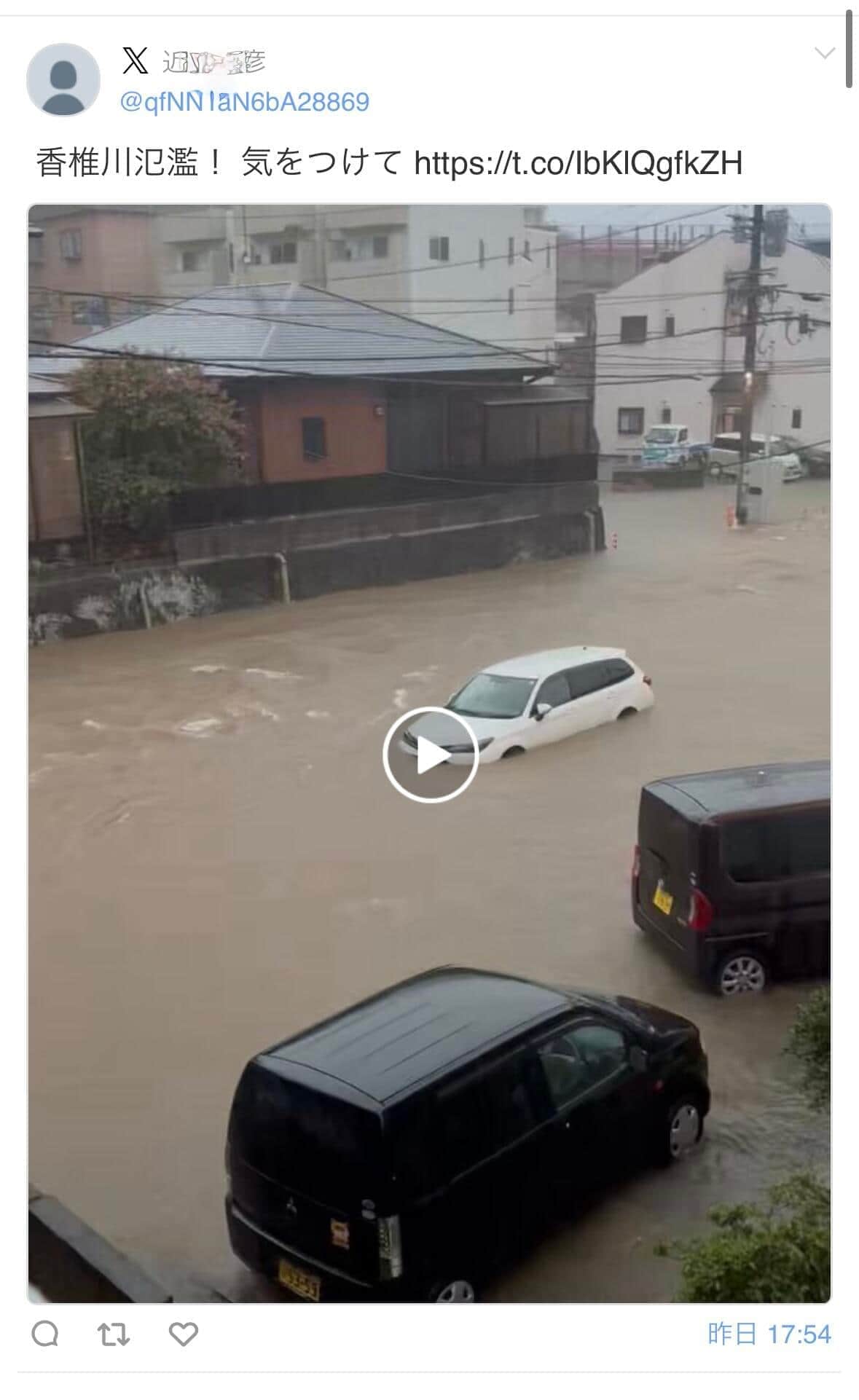Image resolution: width=859 pixels, height=1400 pixels.
Task: Open the t.co link in the tweet
Action: 578,163
